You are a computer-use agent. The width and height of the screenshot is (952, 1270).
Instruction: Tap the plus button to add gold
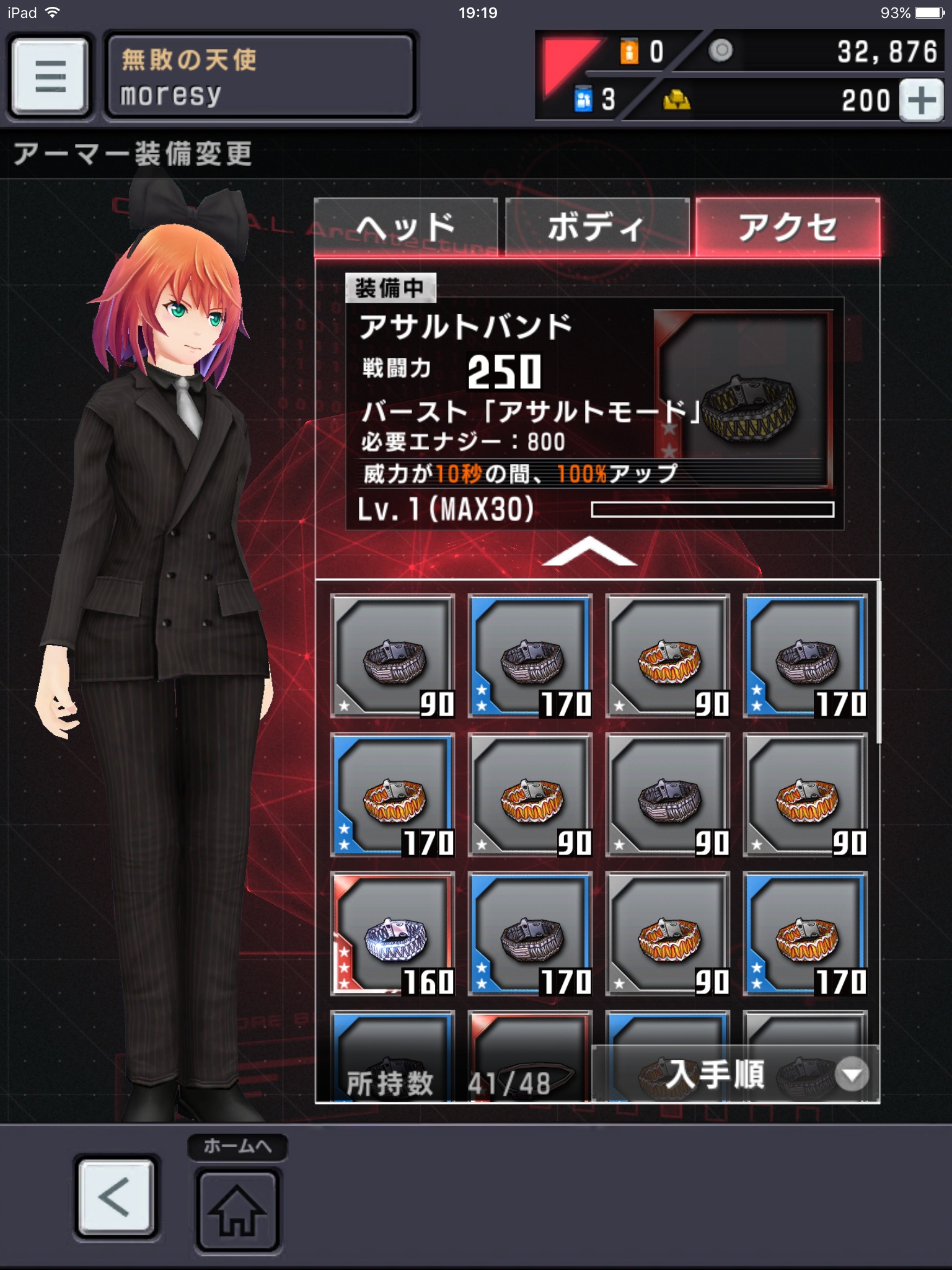[921, 100]
